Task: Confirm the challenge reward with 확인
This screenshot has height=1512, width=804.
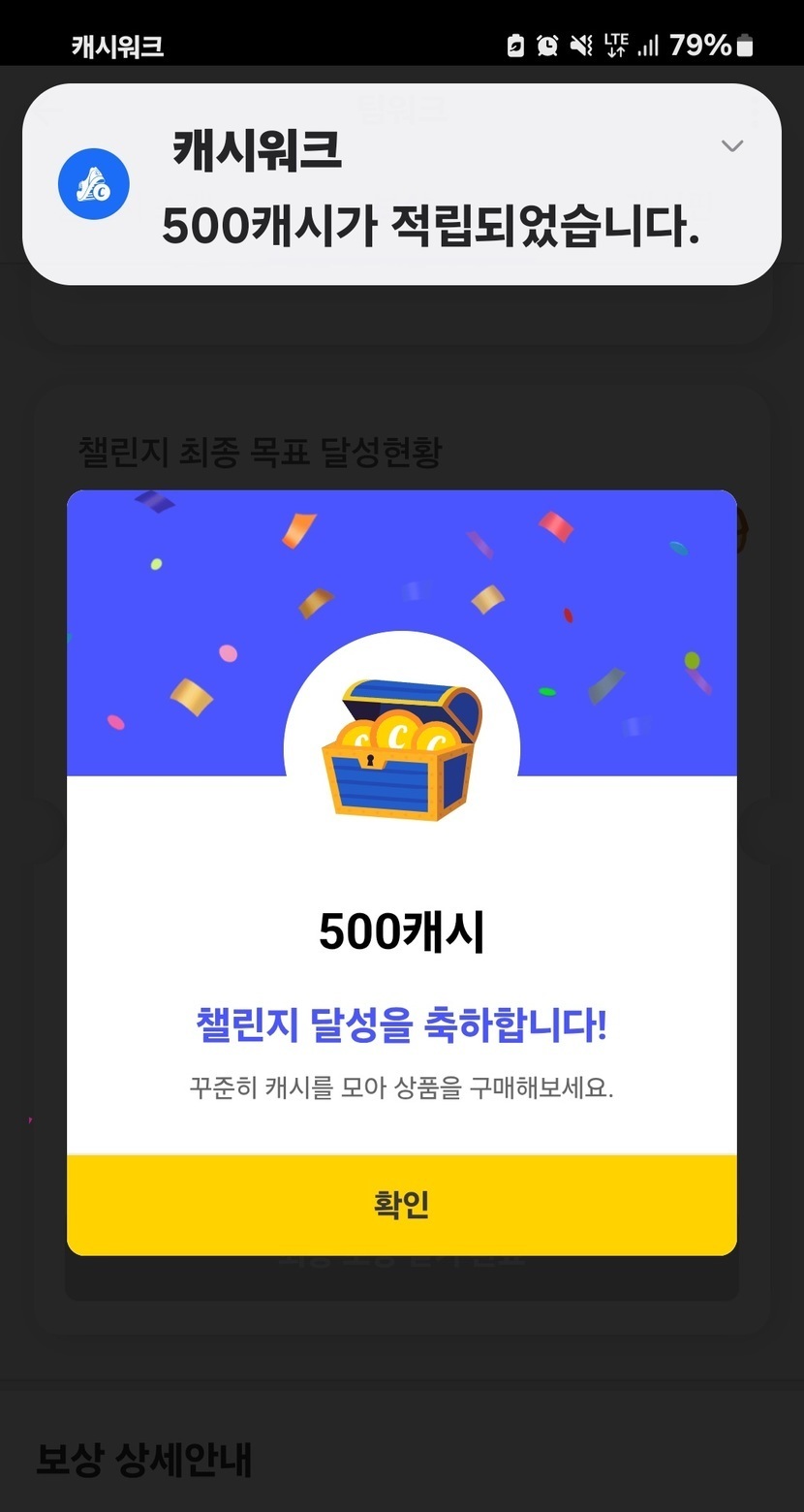Action: (x=401, y=1205)
